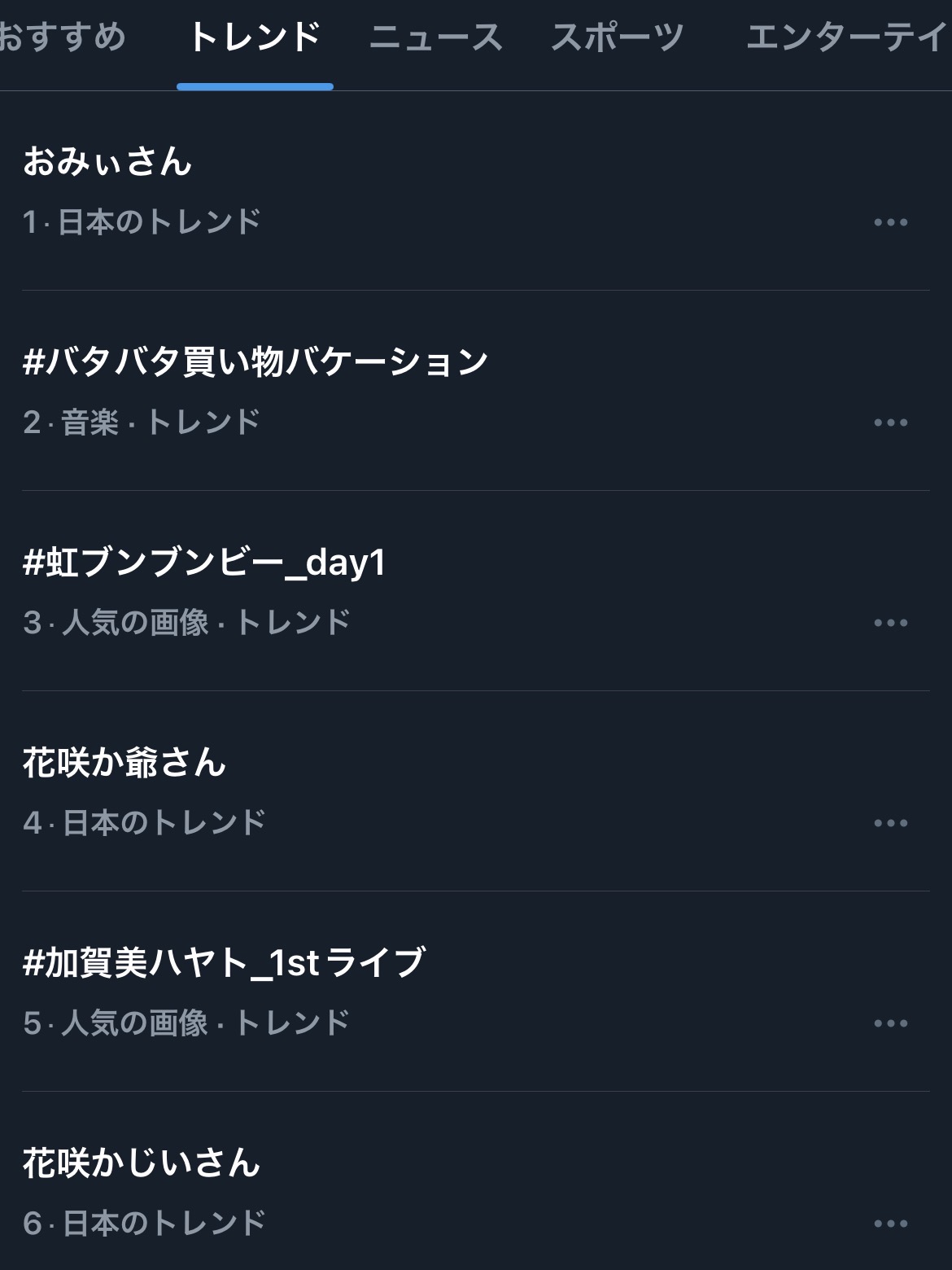
Task: View the #バタバタ買い物バケーション trend
Action: coord(255,361)
